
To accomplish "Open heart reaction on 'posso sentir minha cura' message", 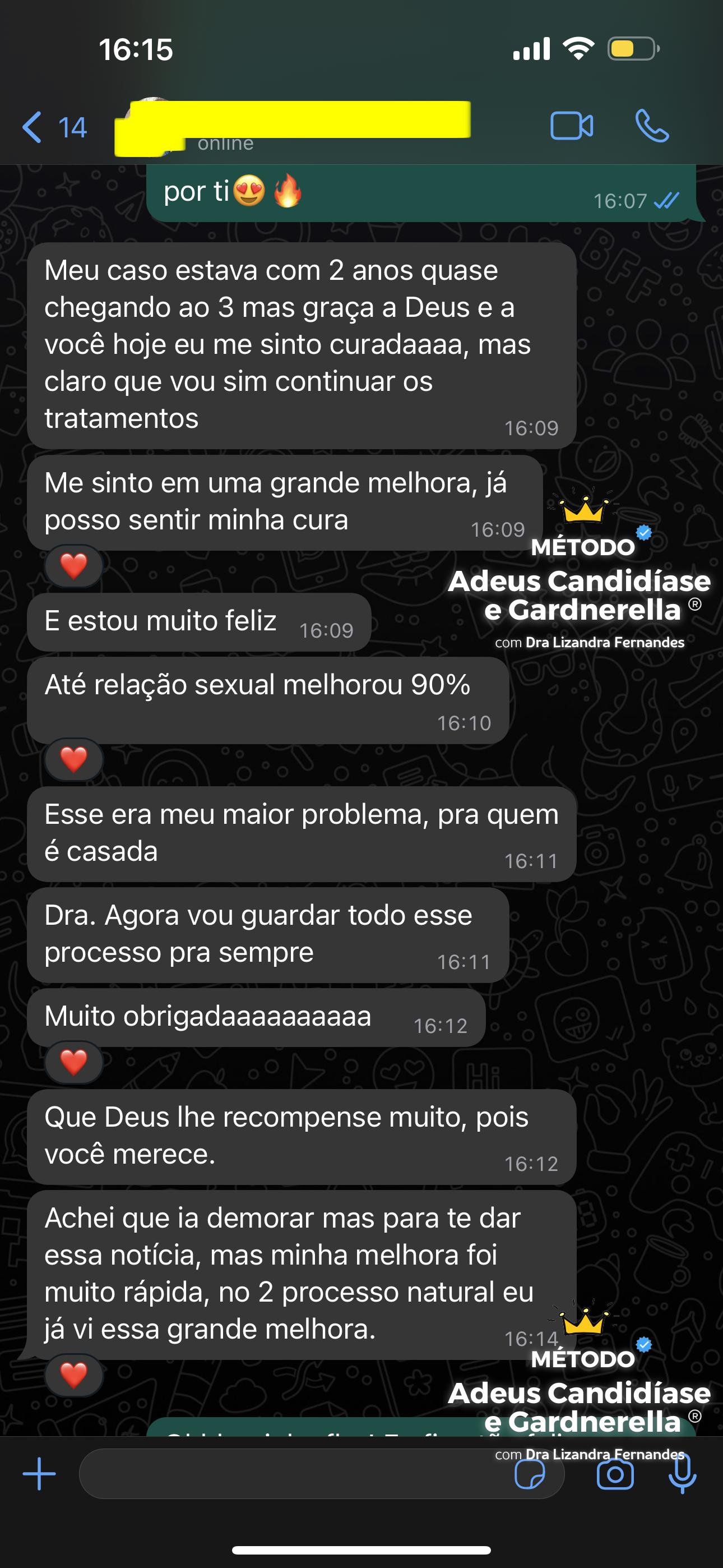I will pos(73,566).
